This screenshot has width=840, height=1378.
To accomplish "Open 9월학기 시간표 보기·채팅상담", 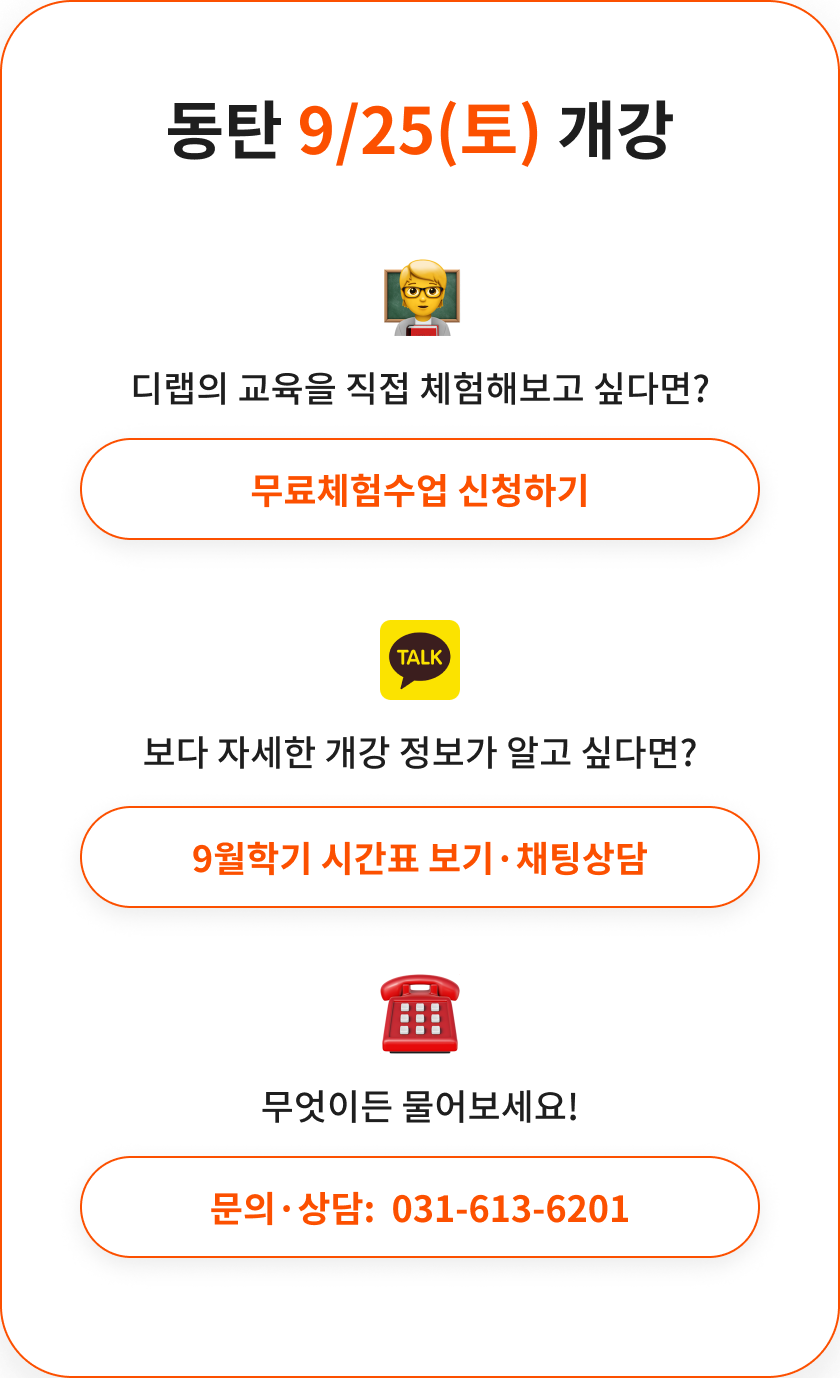I will click(419, 858).
